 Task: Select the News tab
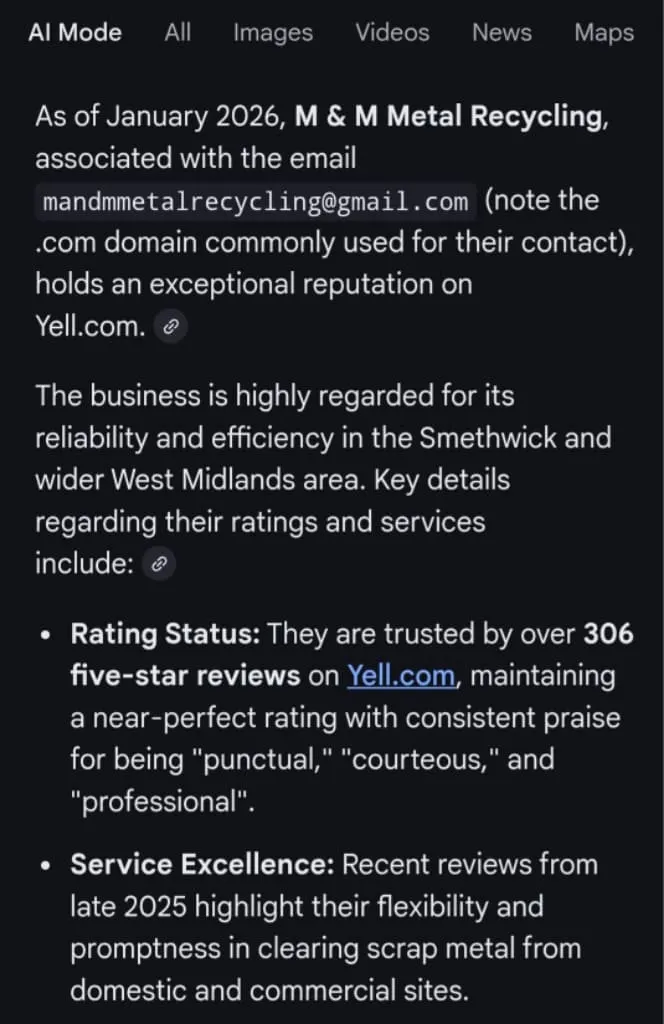pos(501,33)
